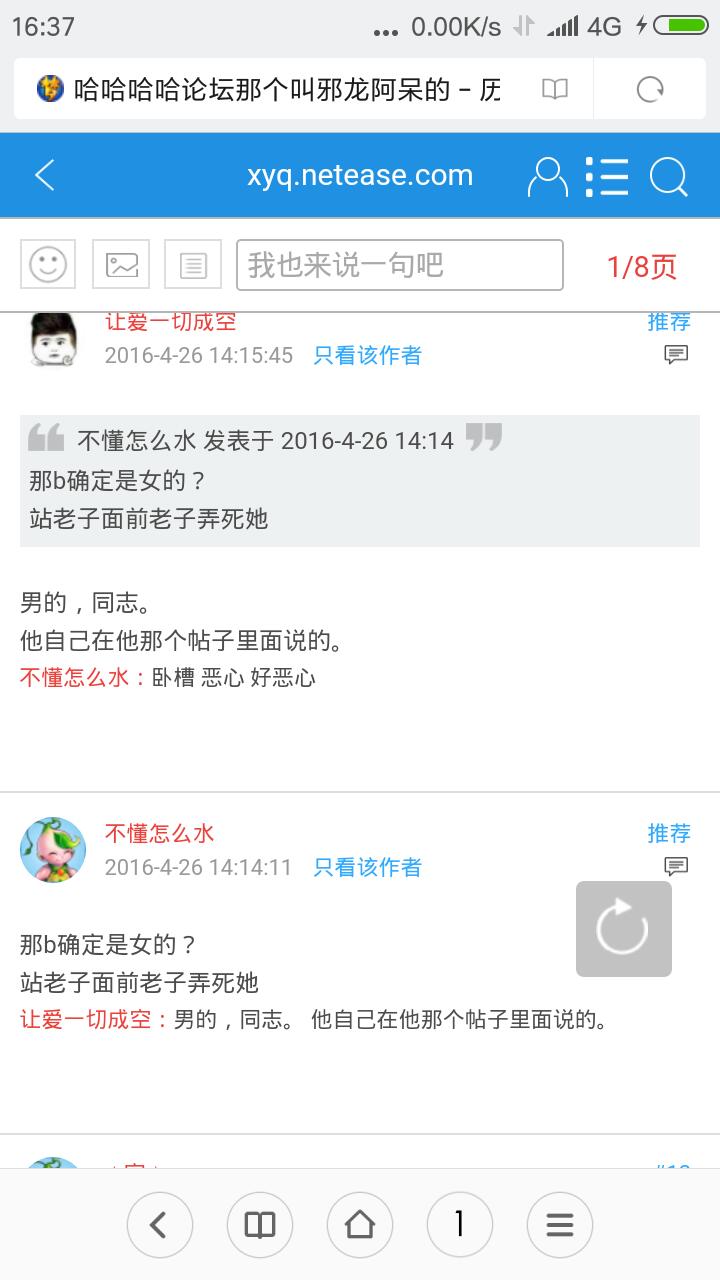Open the forum list menu icon

coord(607,177)
